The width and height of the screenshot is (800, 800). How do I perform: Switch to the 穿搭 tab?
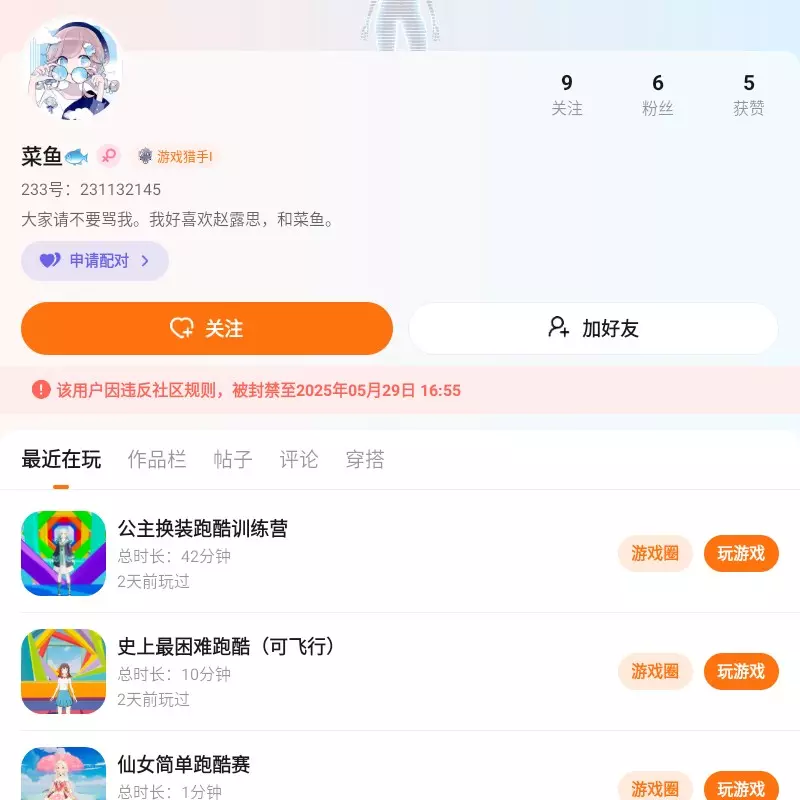[x=365, y=460]
